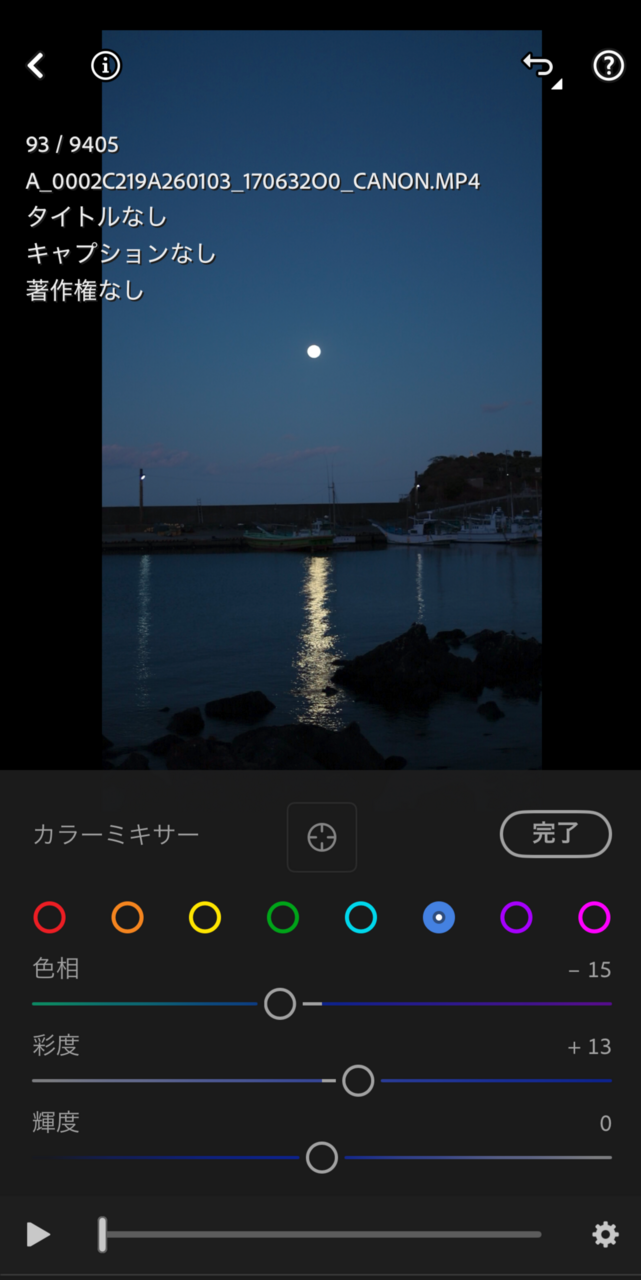Open the info icon for file details
Screen dimensions: 641x1280
[105, 66]
